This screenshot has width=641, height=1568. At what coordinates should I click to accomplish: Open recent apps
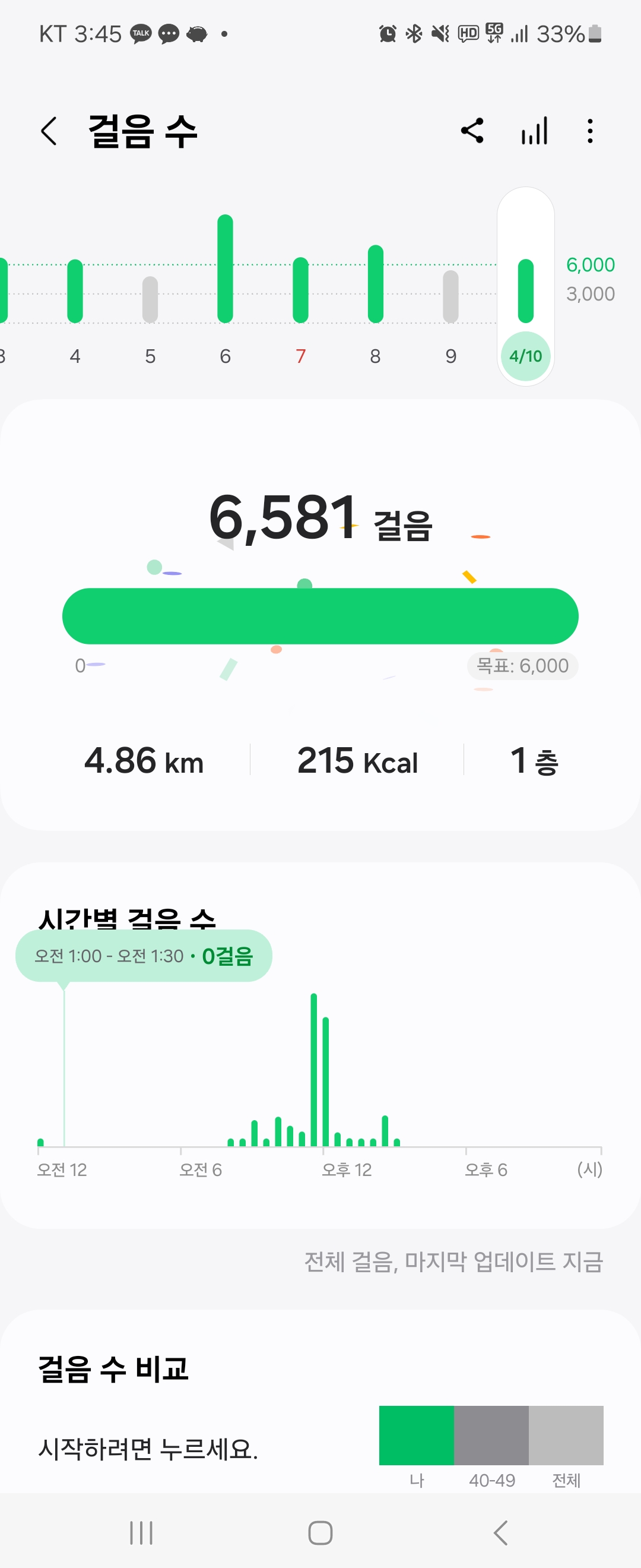point(141,1532)
